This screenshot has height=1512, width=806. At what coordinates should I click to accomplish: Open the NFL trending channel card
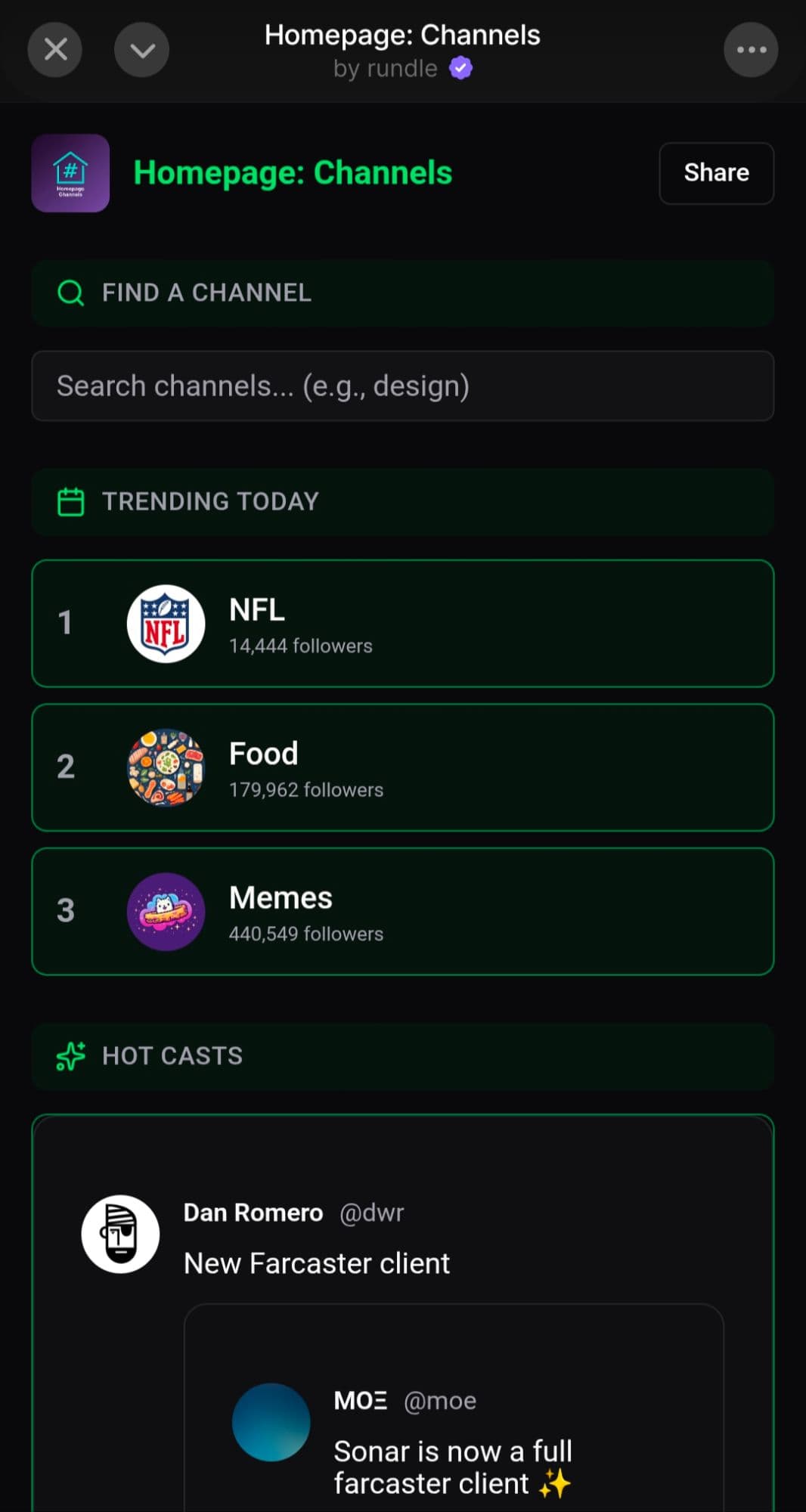point(403,624)
